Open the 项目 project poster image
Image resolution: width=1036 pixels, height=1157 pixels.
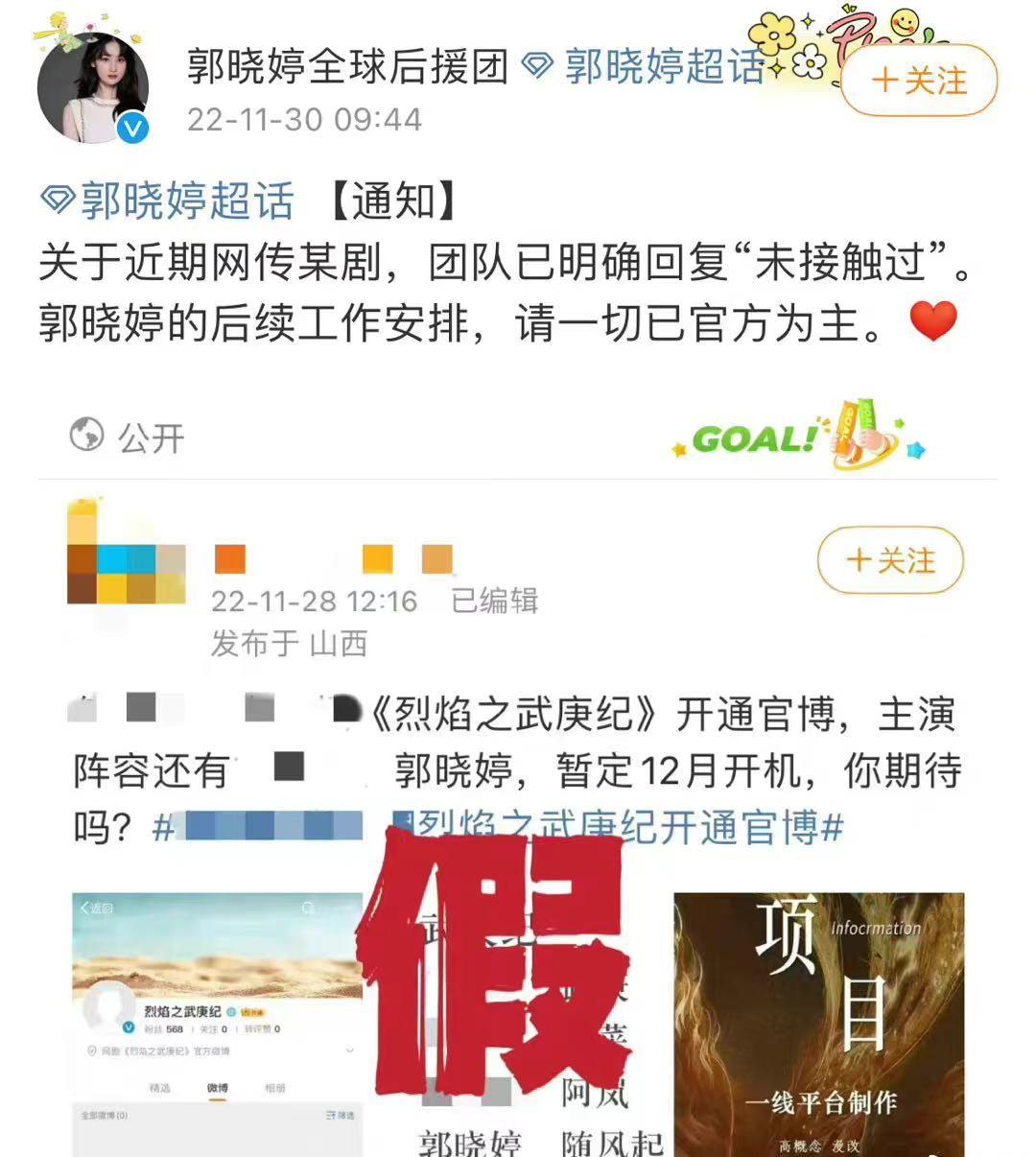click(x=820, y=1022)
